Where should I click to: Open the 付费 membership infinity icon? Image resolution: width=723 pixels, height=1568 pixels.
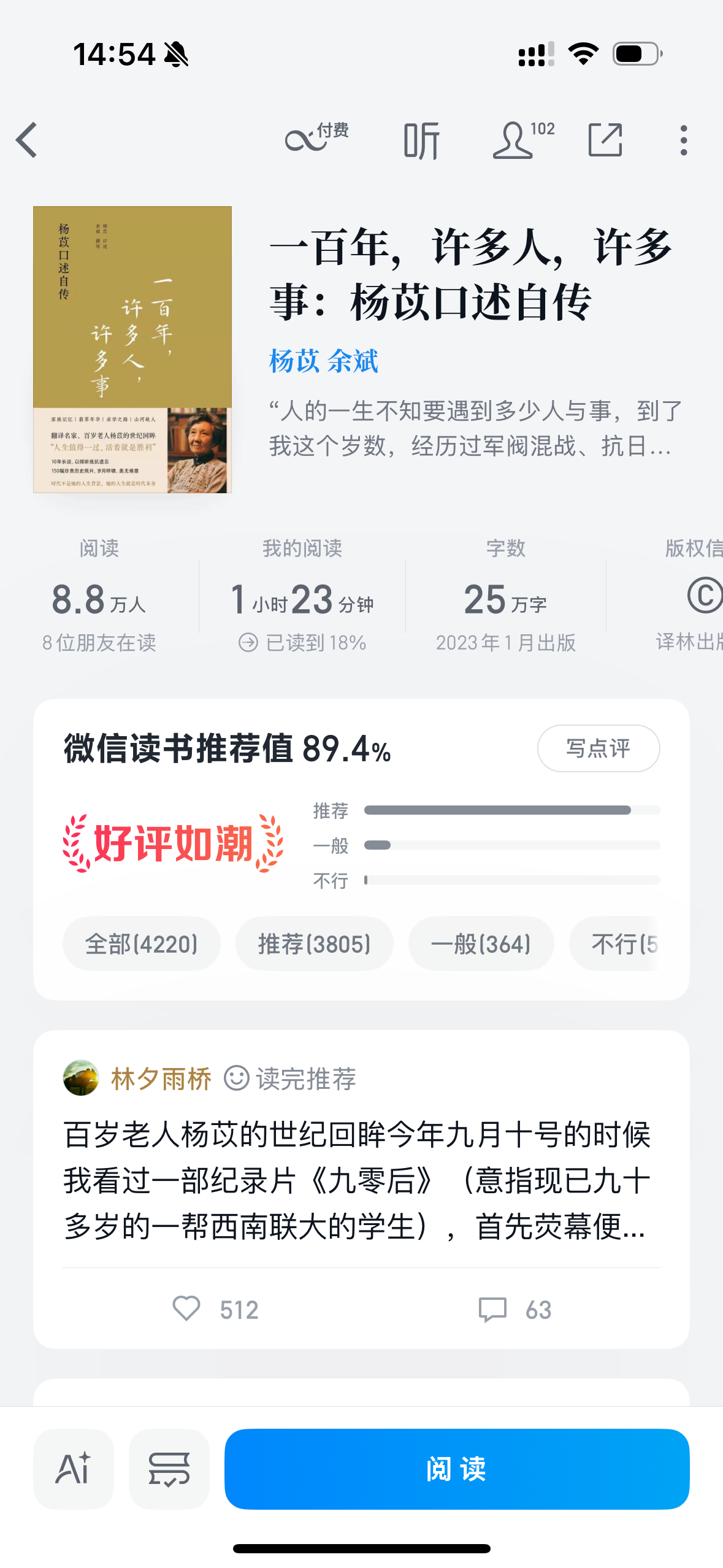coord(316,137)
